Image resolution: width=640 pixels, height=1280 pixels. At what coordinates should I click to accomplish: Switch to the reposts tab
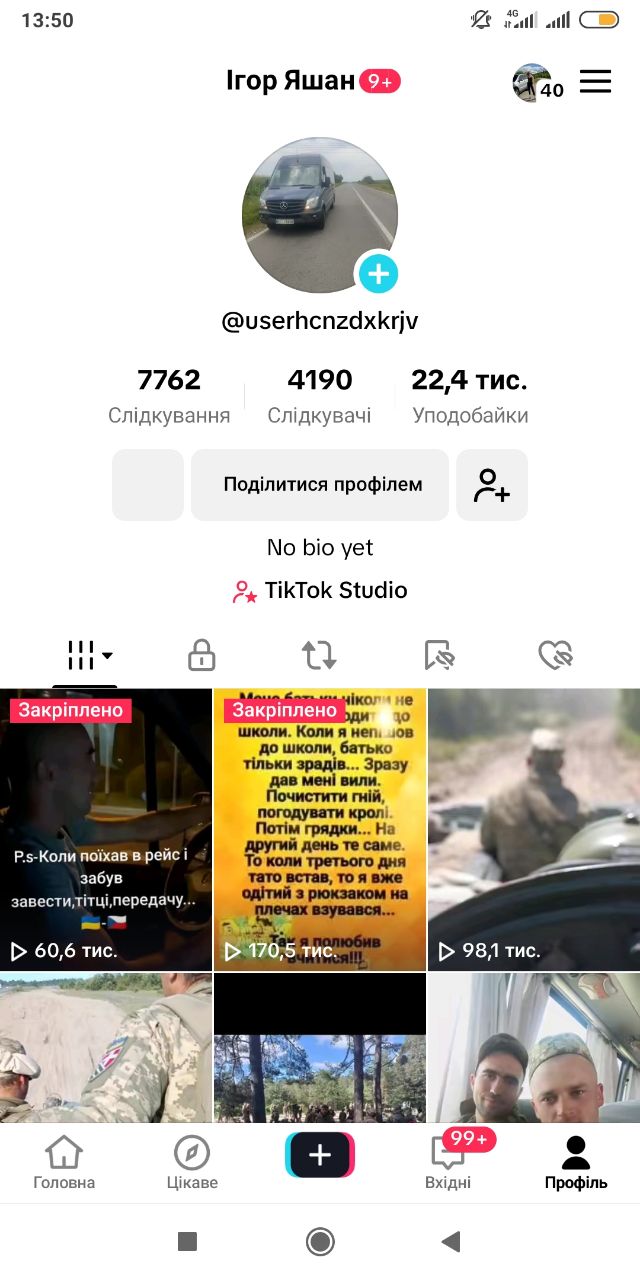click(x=319, y=656)
